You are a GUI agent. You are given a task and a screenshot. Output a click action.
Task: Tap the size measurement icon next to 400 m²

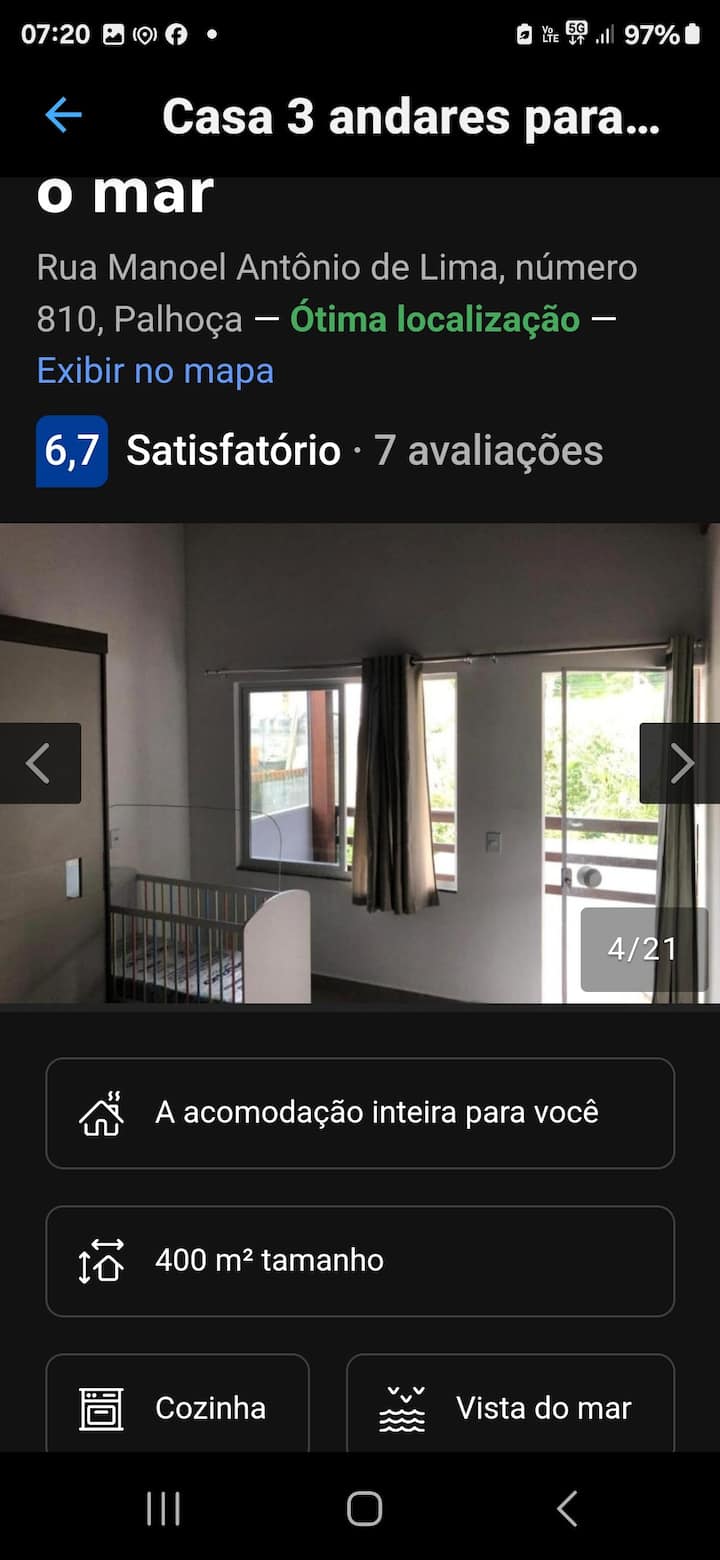click(x=99, y=1260)
